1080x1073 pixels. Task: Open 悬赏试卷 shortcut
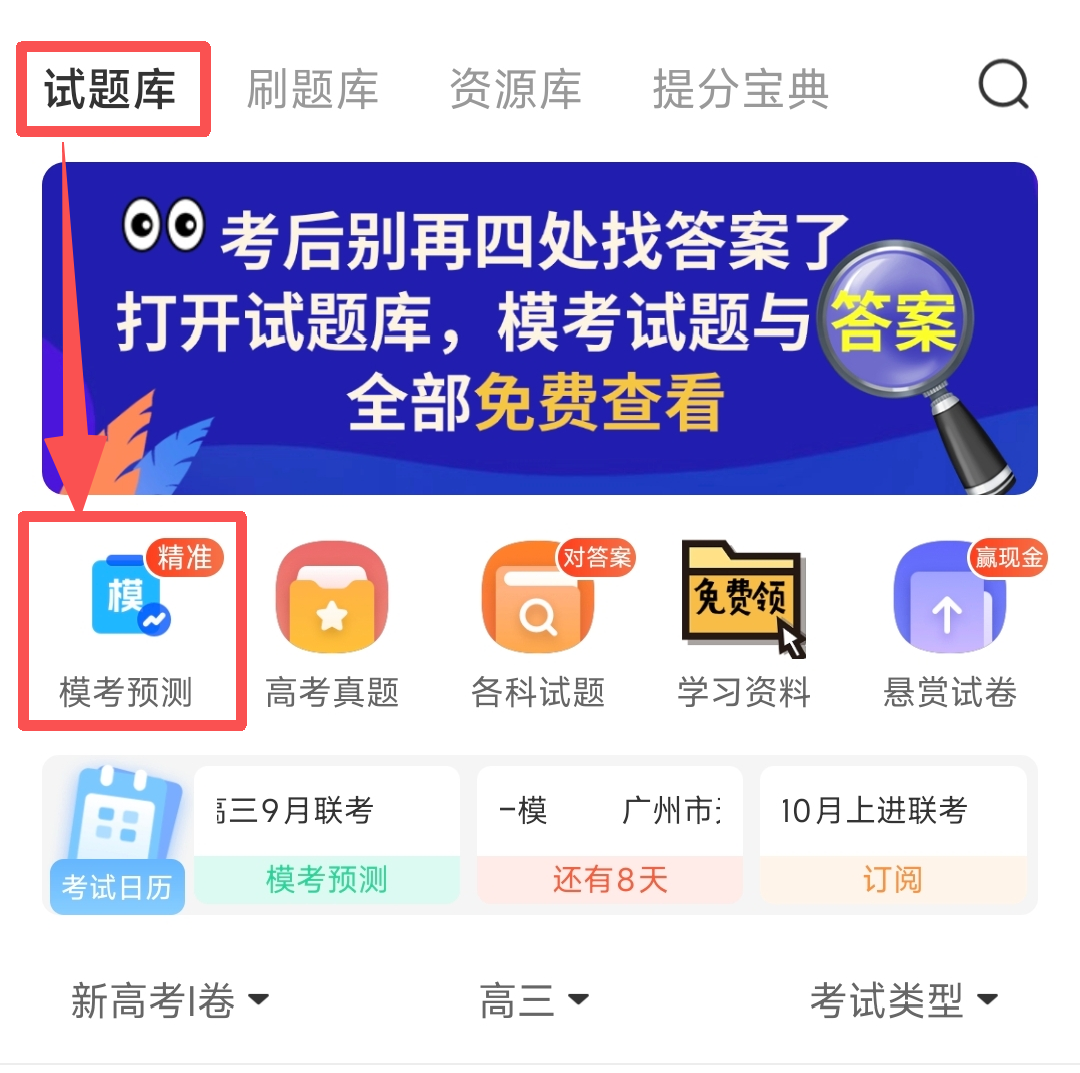tap(950, 622)
